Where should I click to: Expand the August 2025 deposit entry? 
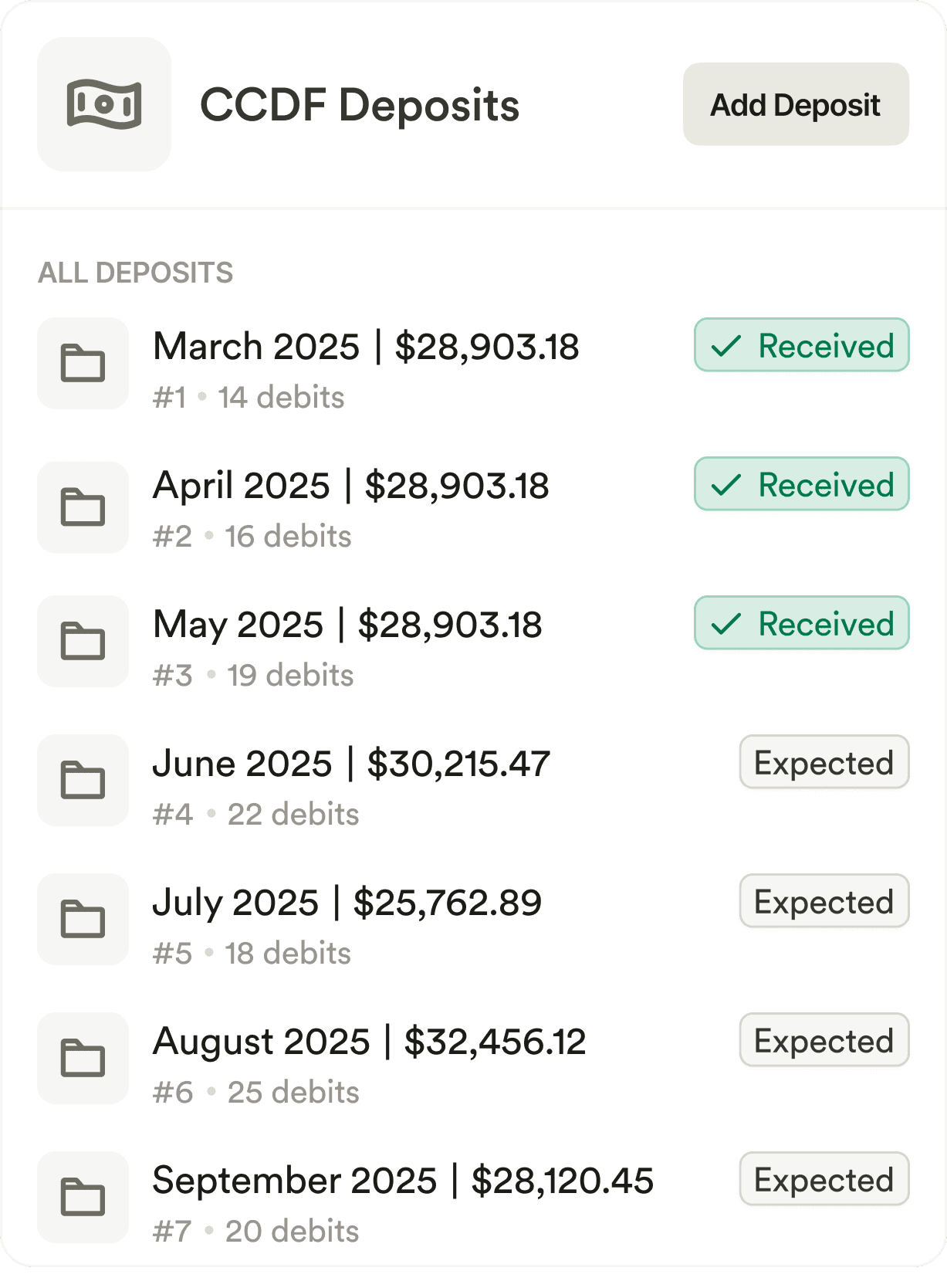370,1041
